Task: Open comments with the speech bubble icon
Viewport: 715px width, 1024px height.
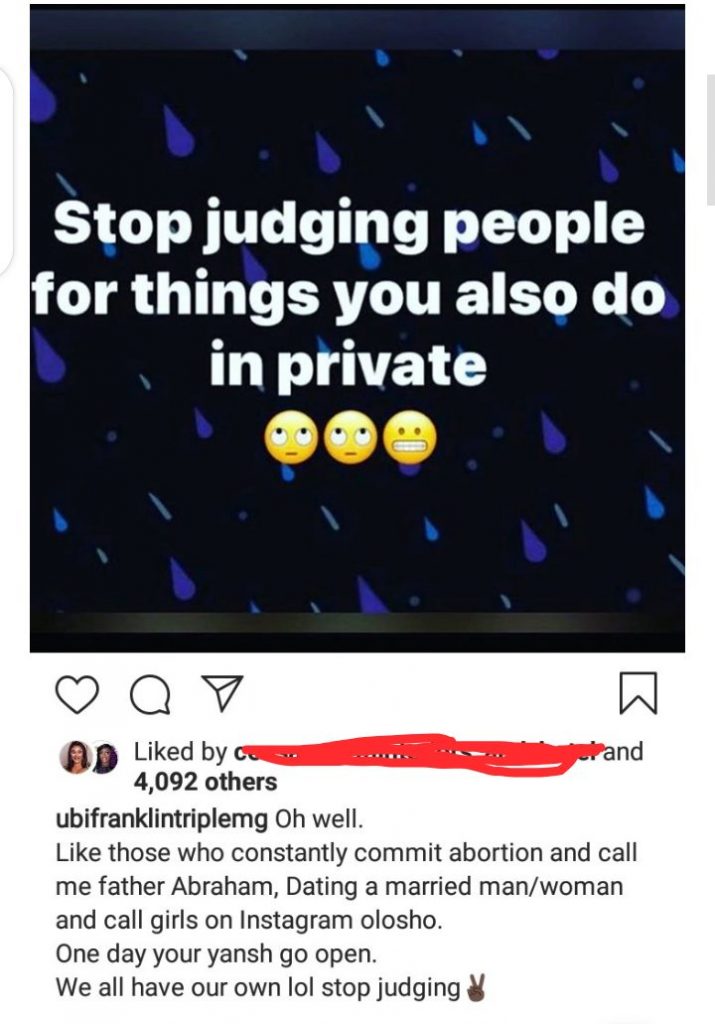Action: (150, 695)
